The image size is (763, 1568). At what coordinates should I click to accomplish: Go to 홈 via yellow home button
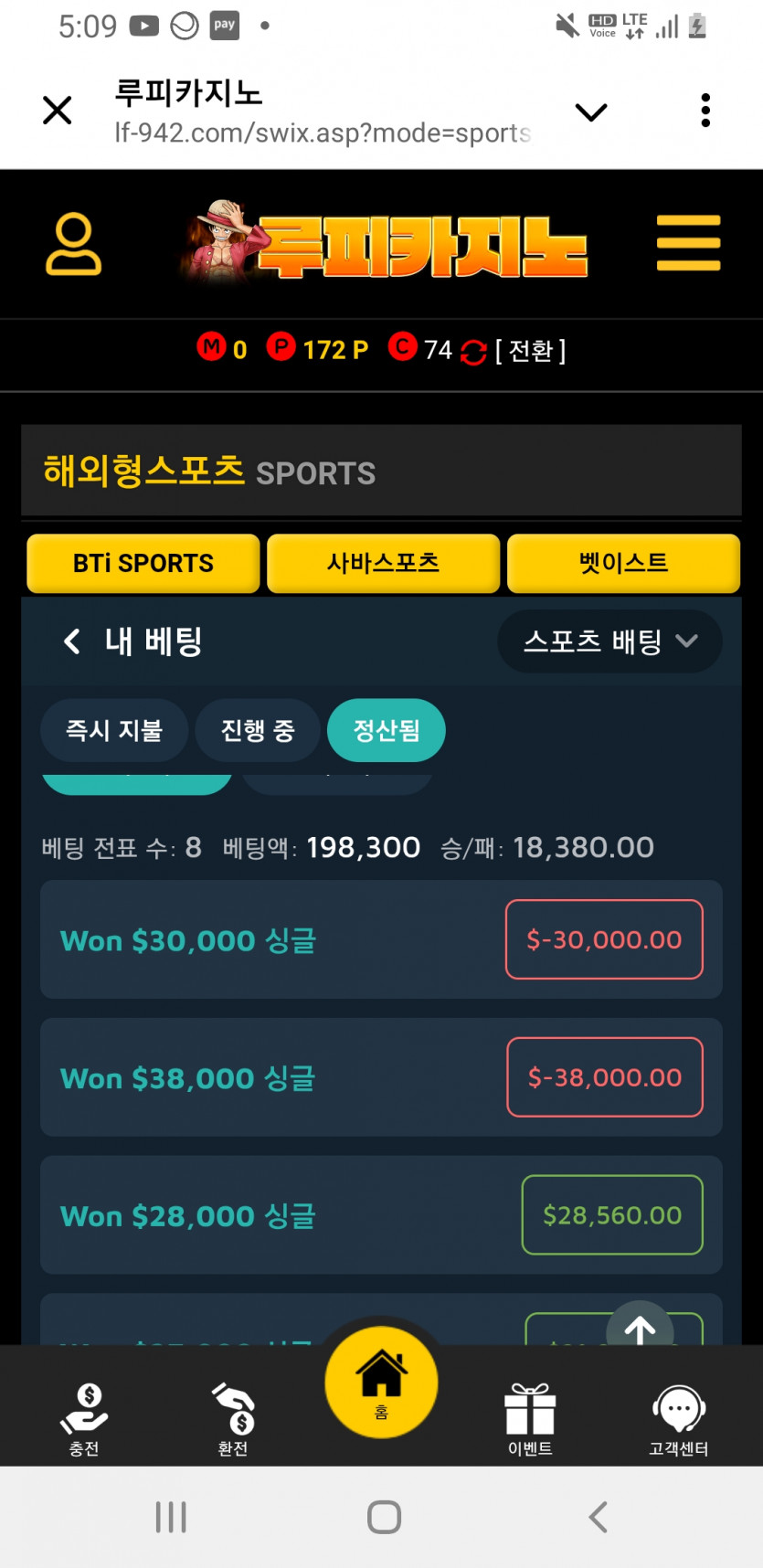point(381,1382)
